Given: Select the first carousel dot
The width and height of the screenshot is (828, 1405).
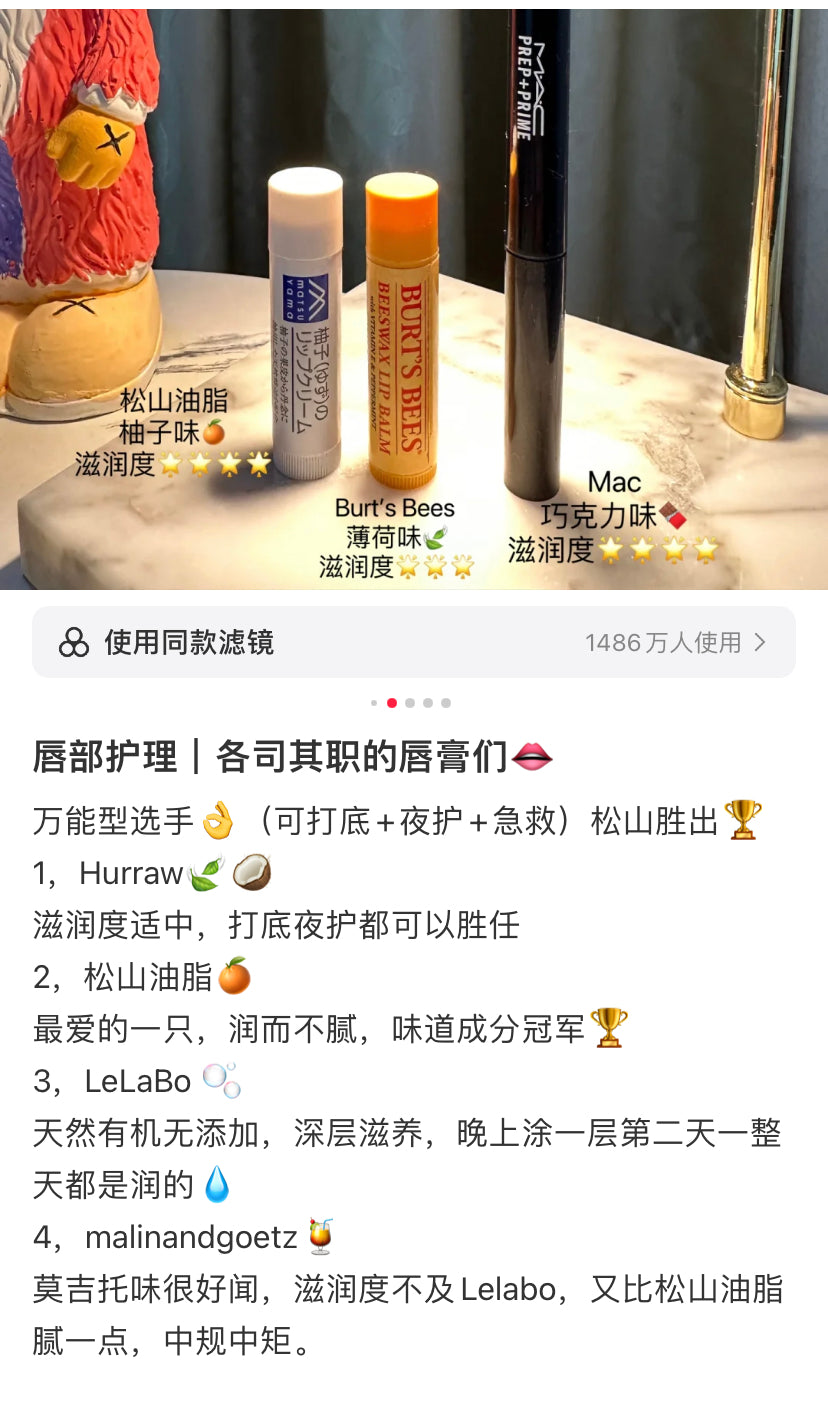Looking at the screenshot, I should pos(374,703).
